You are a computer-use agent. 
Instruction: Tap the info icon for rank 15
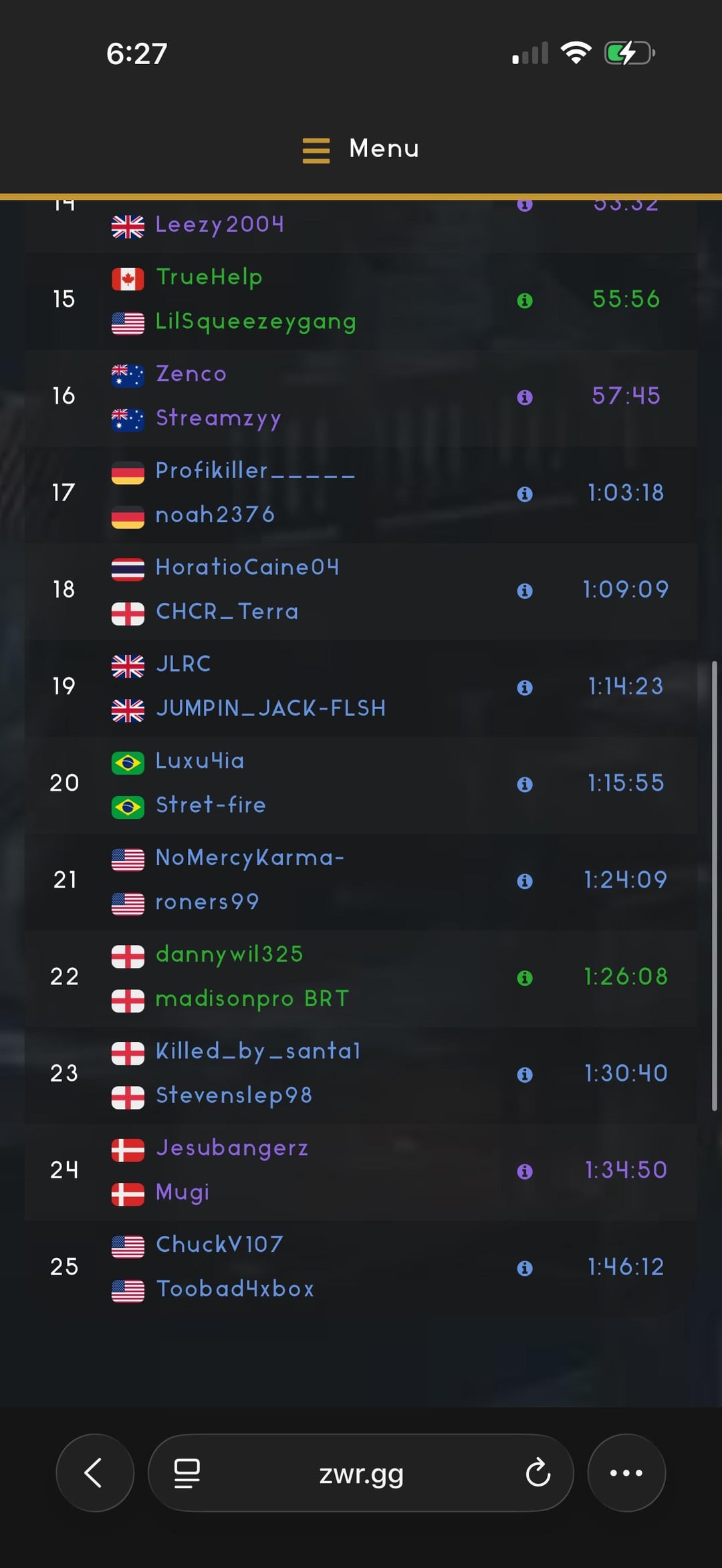pyautogui.click(x=525, y=301)
